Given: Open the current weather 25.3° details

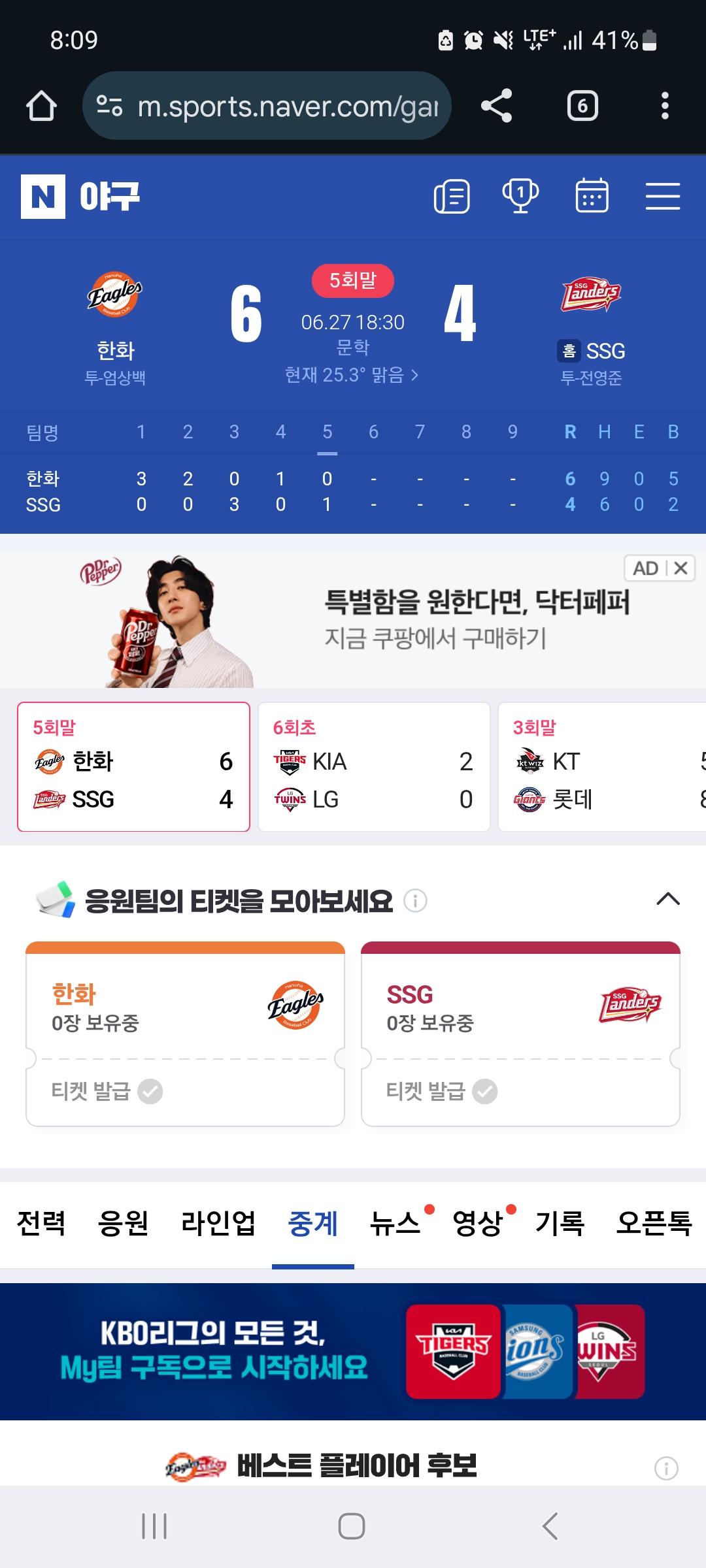Looking at the screenshot, I should click(352, 375).
